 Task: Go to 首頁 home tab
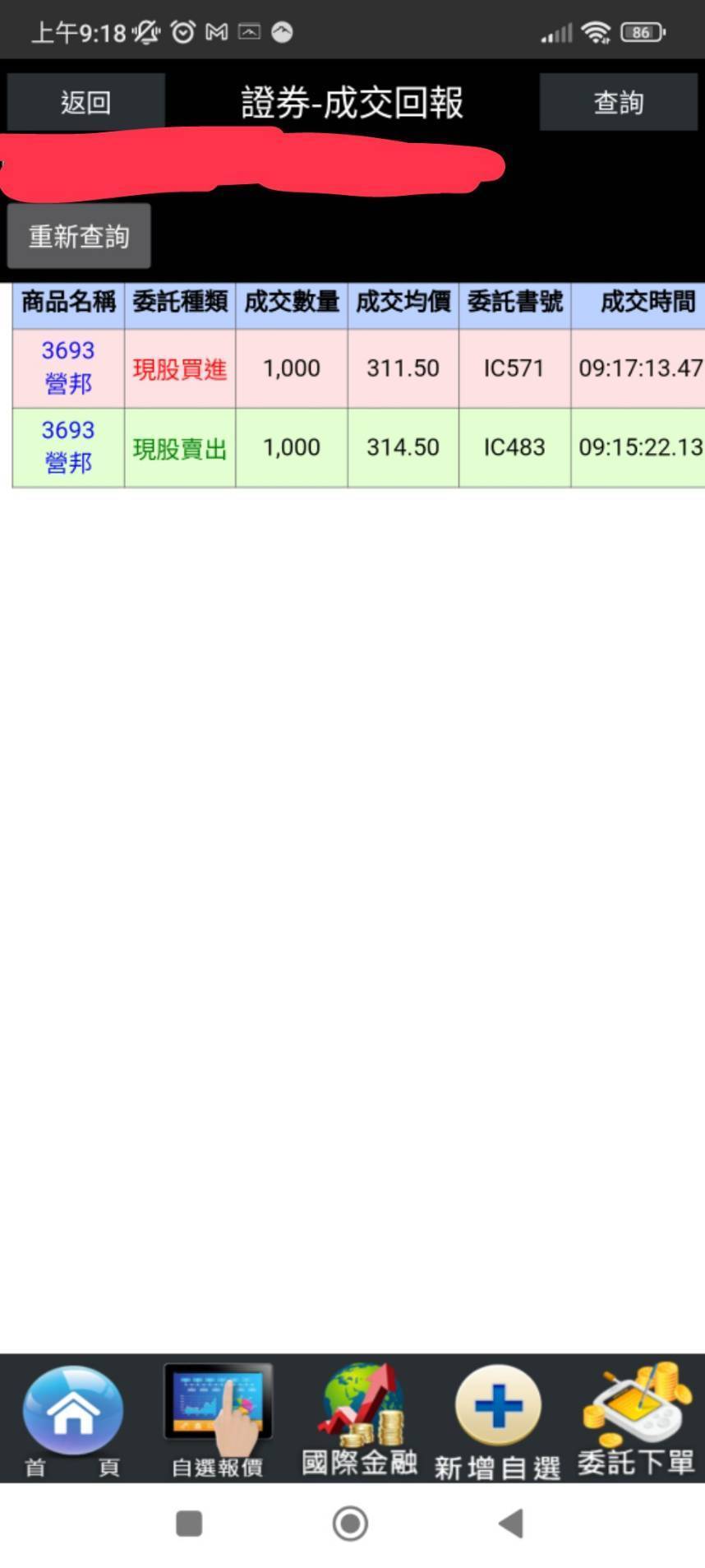point(72,1421)
